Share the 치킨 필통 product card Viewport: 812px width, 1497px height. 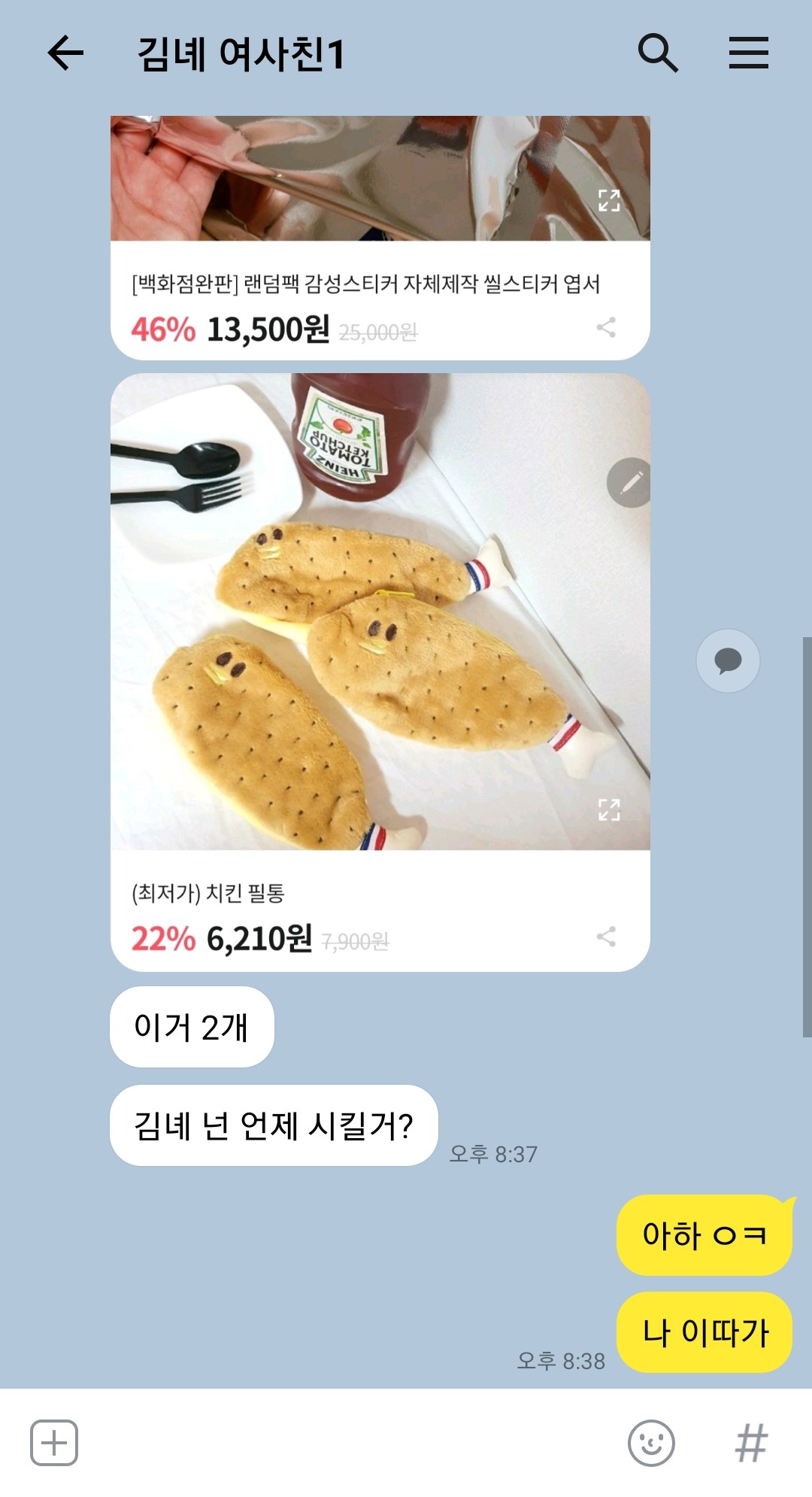point(606,937)
